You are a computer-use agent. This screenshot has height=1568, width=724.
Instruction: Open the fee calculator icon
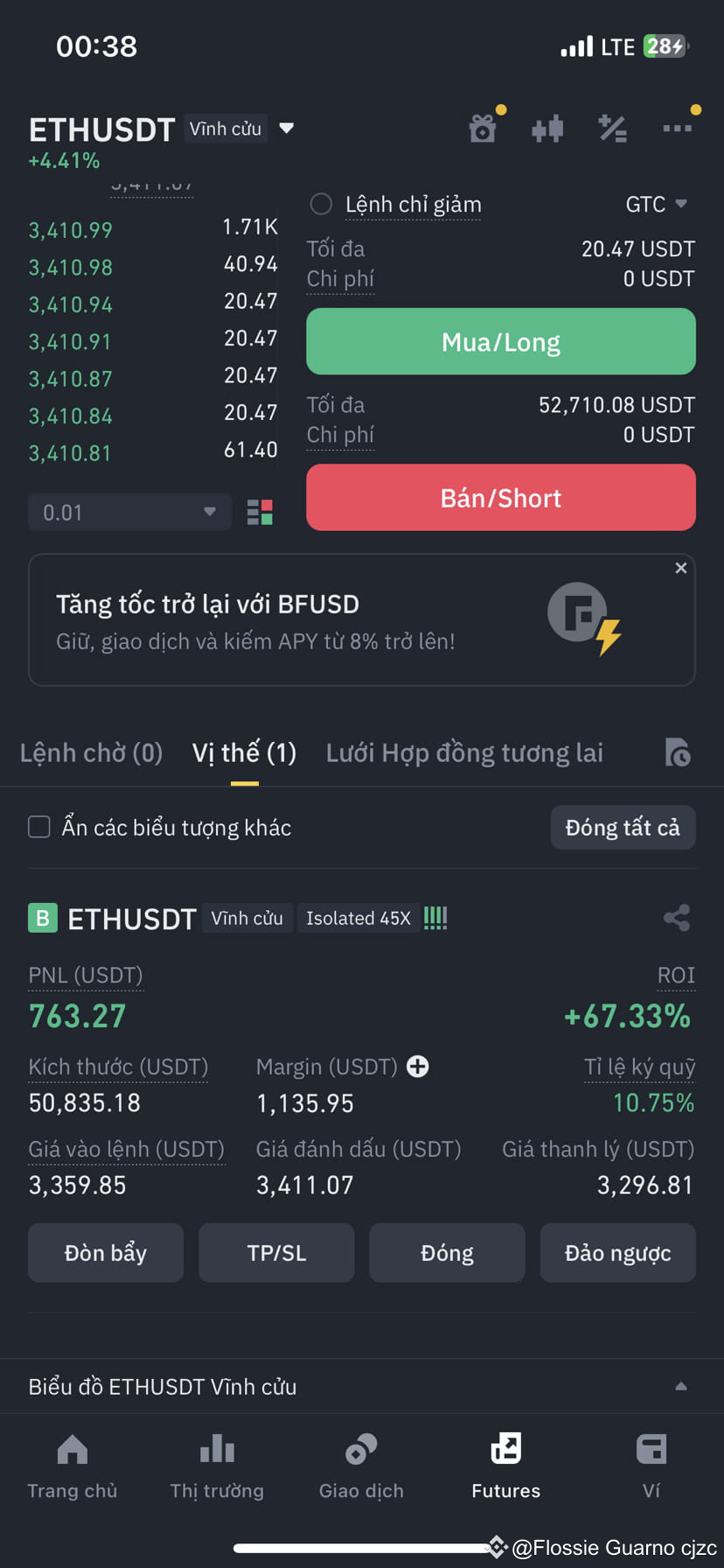(x=612, y=129)
